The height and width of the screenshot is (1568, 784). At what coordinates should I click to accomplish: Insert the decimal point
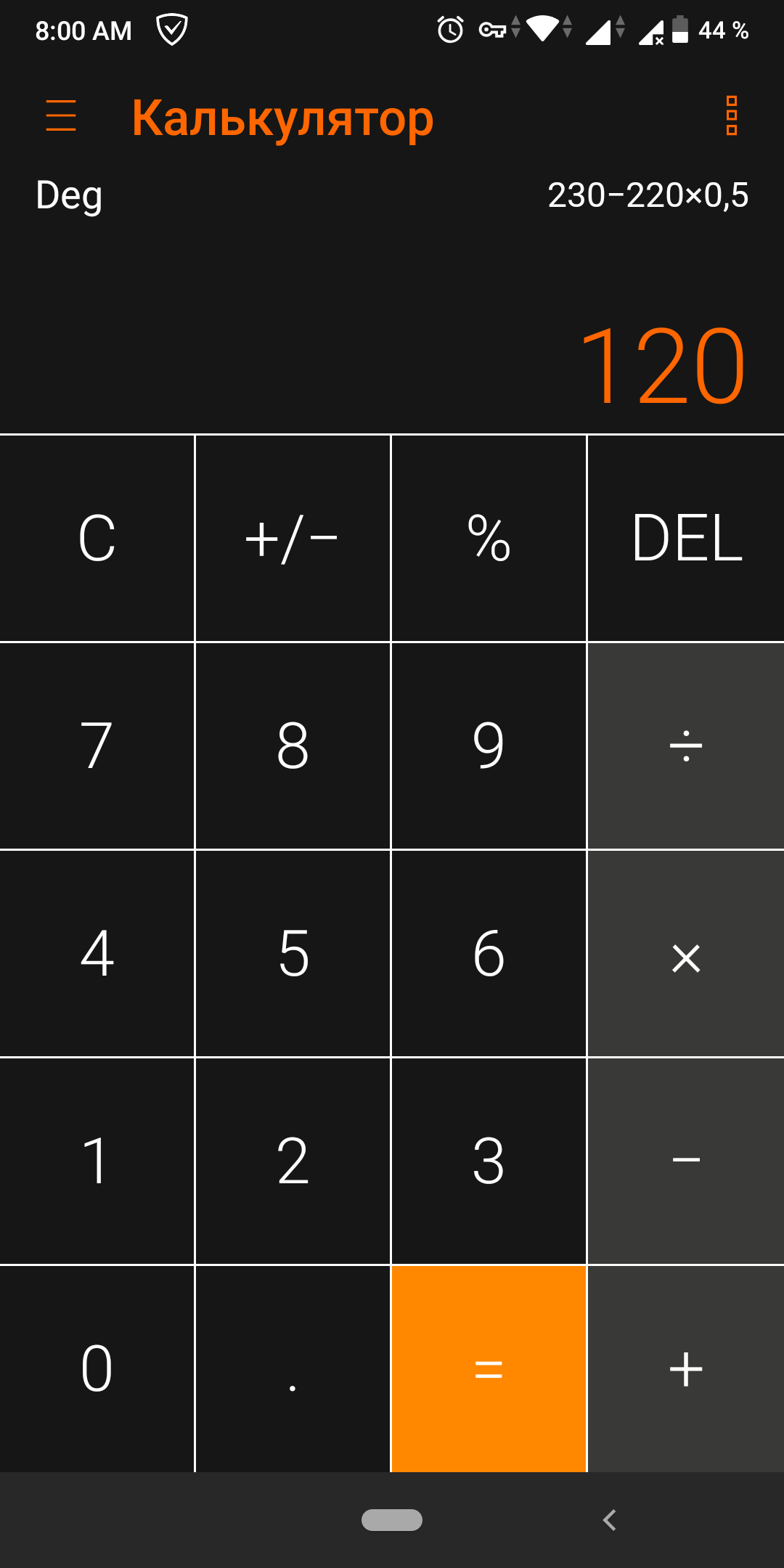(293, 1368)
